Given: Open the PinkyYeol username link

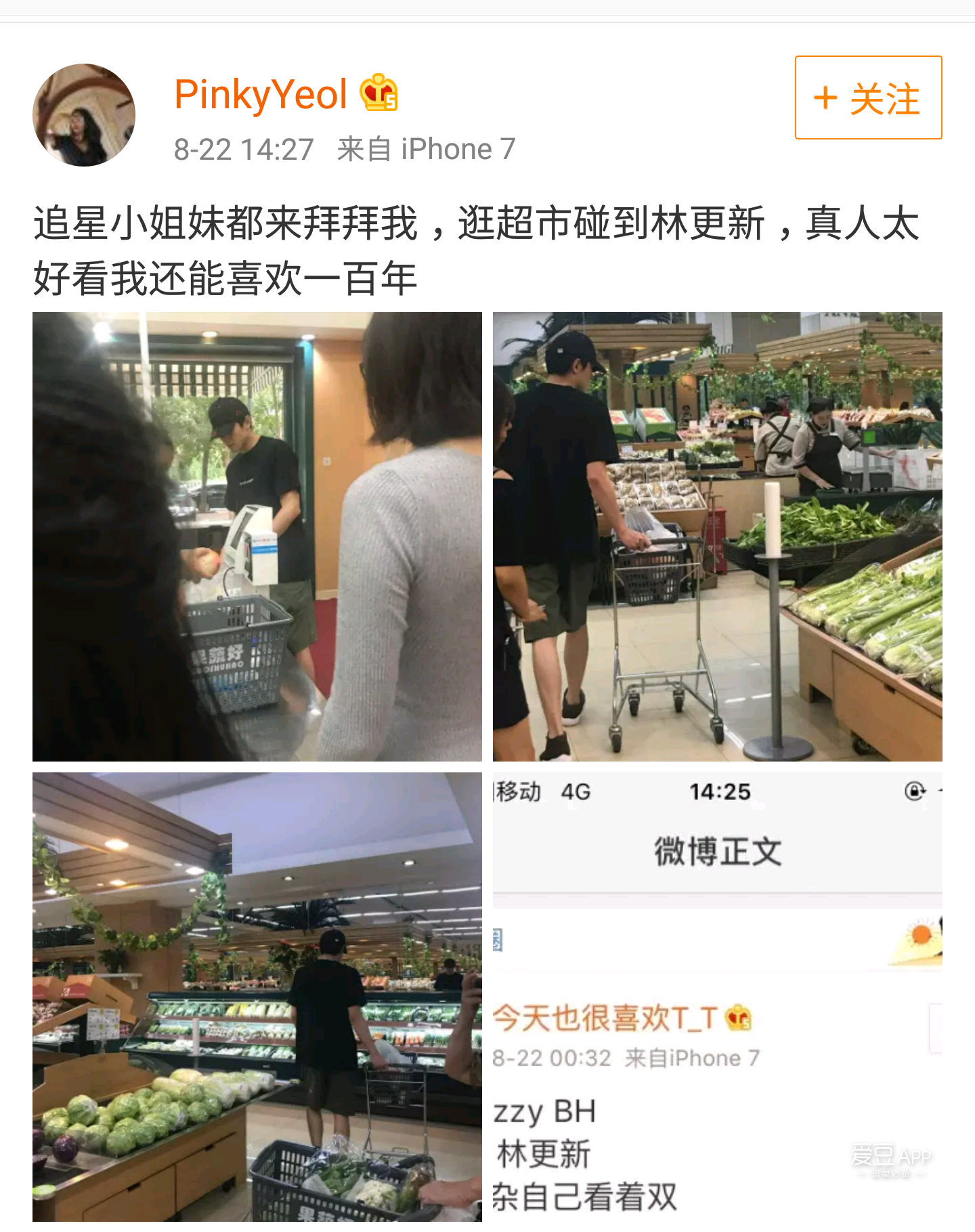Looking at the screenshot, I should tap(261, 94).
